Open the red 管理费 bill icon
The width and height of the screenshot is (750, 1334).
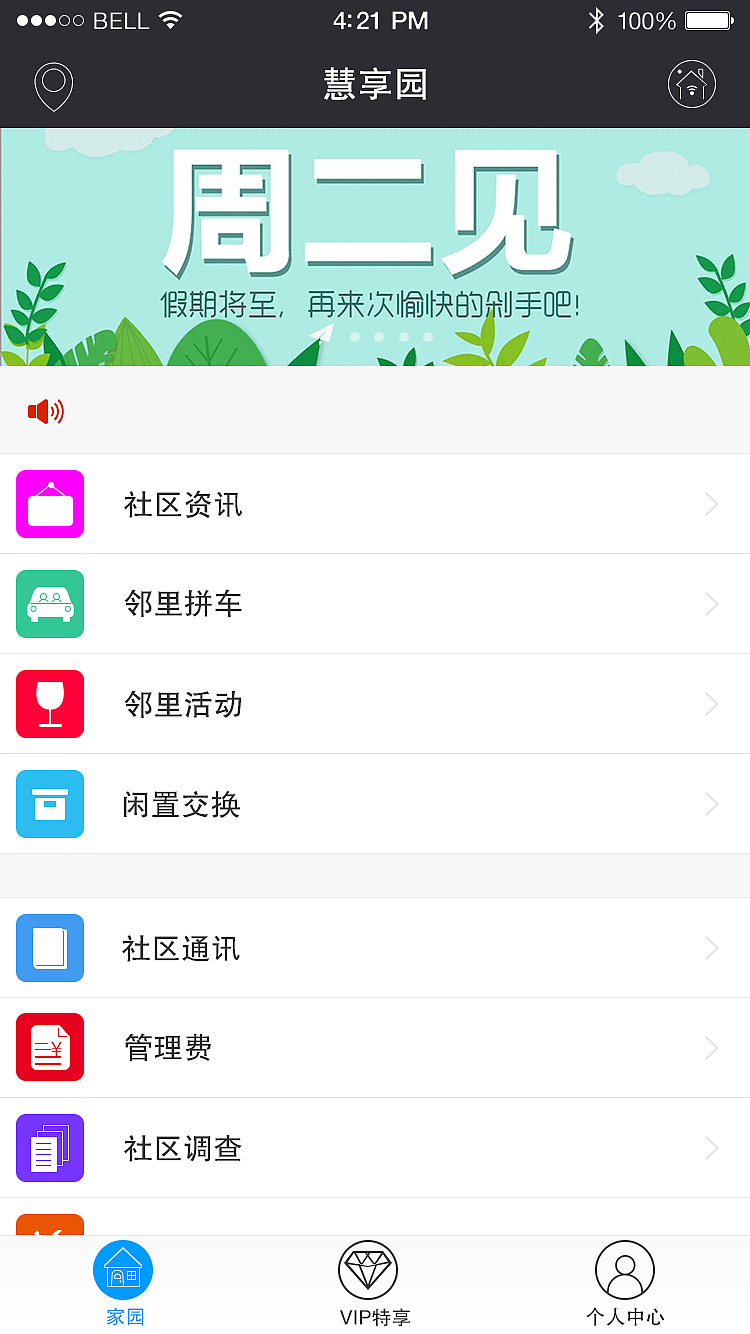50,1047
